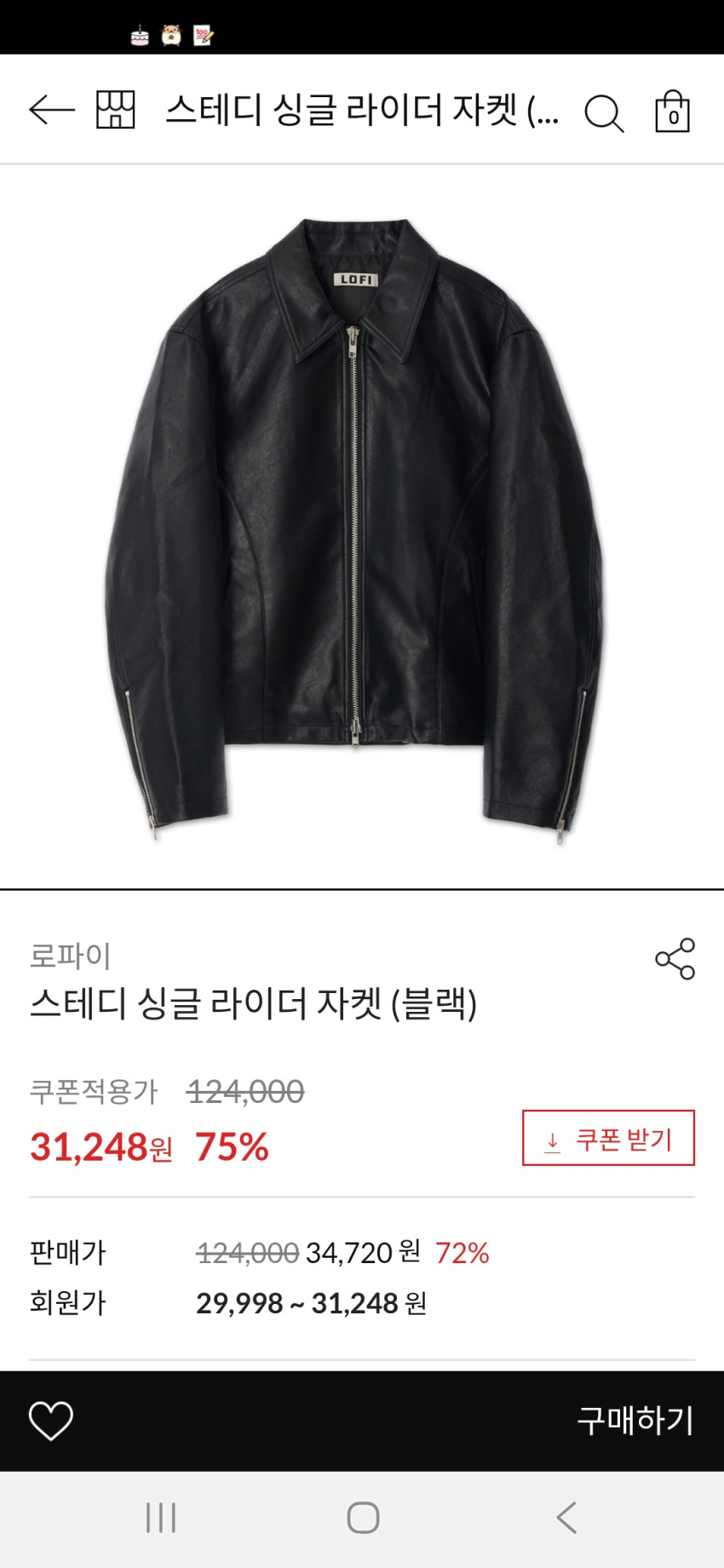This screenshot has height=1568, width=724.
Task: Add the jacket to wishlist heart
Action: click(51, 1421)
